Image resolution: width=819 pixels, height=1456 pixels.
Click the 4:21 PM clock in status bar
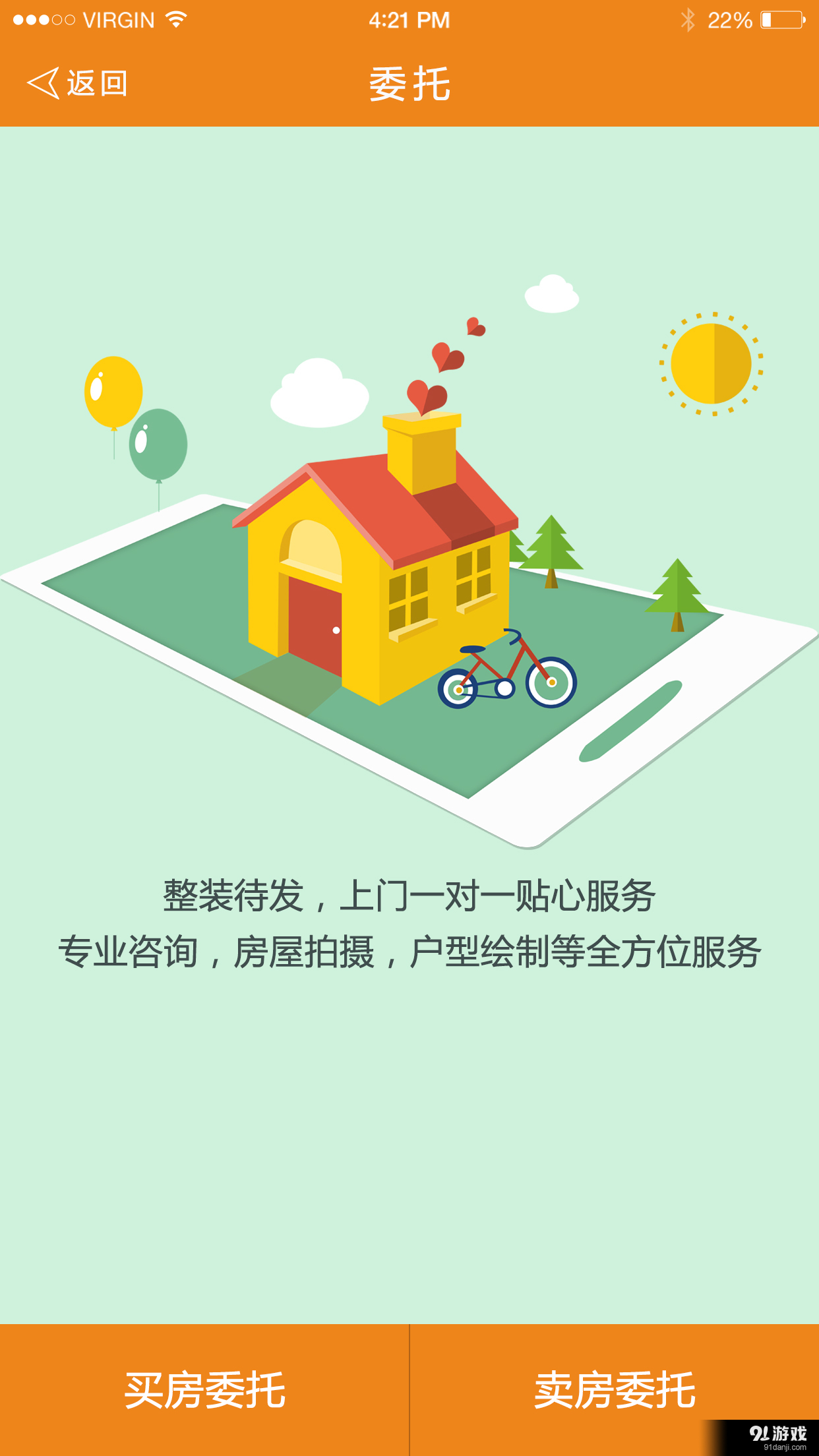click(409, 20)
